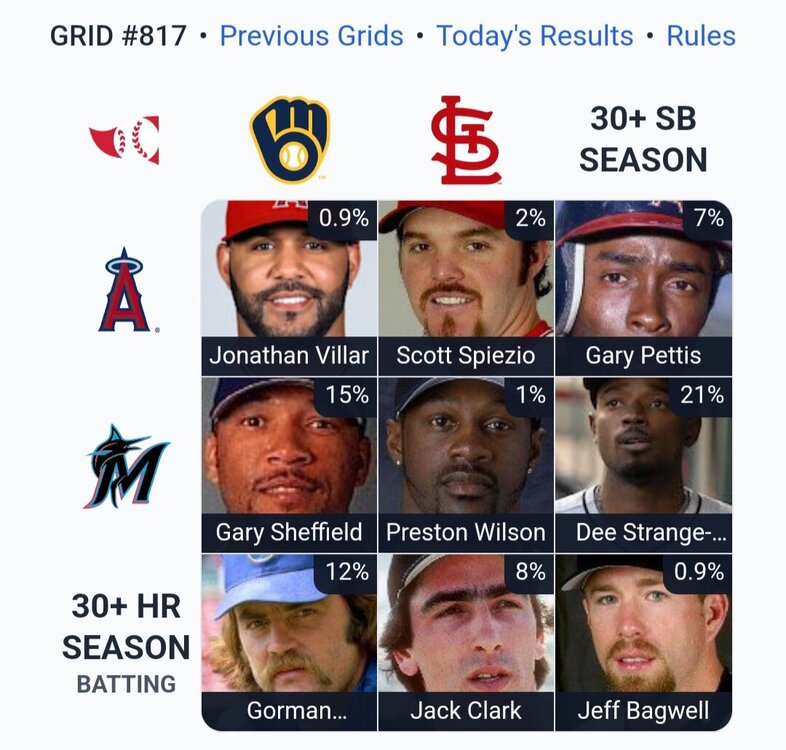Tap the Gary Pettis cell
Viewport: 786px width, 750px height.
pos(643,288)
